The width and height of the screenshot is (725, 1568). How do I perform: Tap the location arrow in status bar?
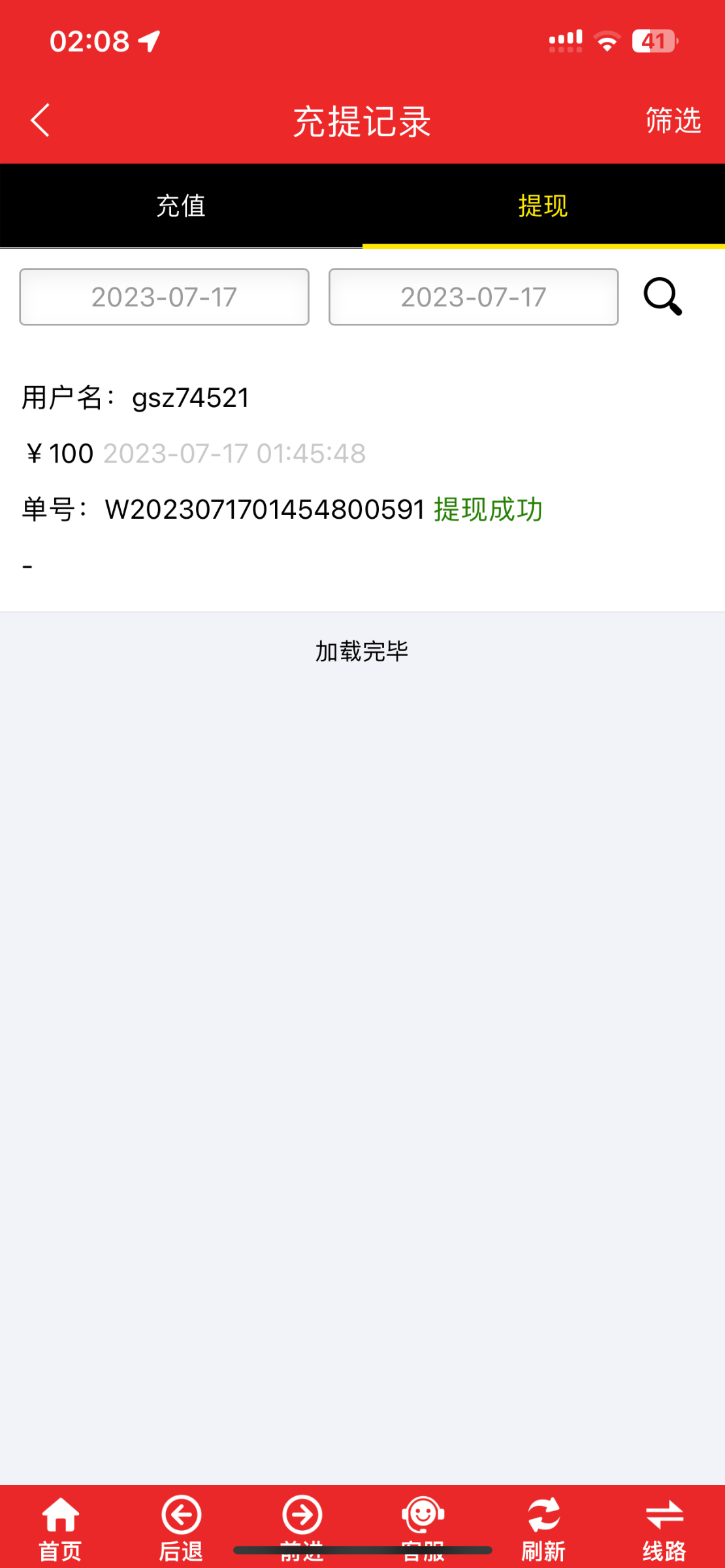click(x=149, y=40)
